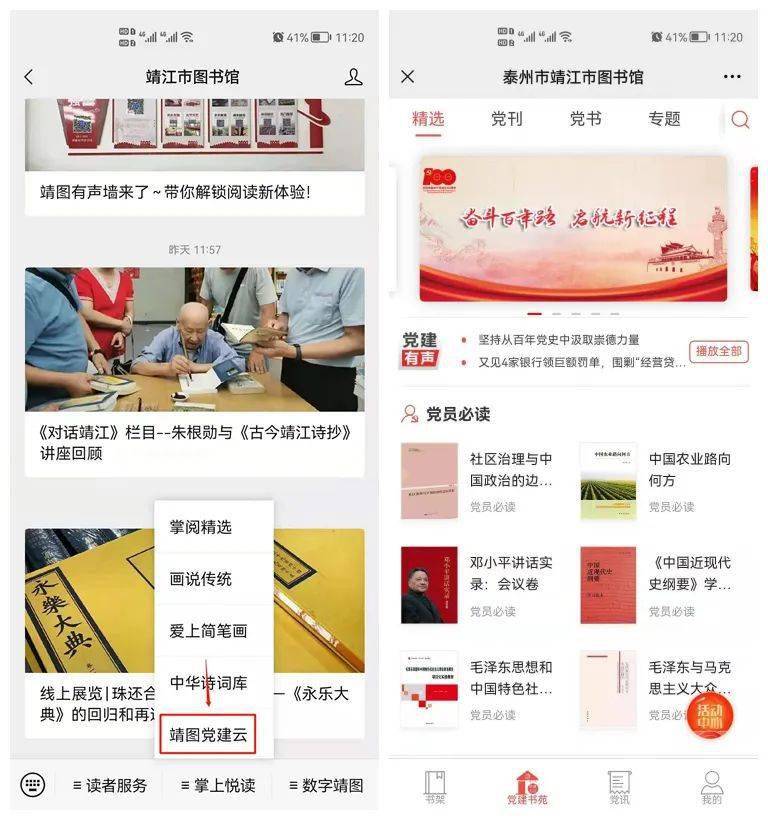Go back from 靖江市图书馆 chat
This screenshot has height=820, width=768.
tap(28, 77)
